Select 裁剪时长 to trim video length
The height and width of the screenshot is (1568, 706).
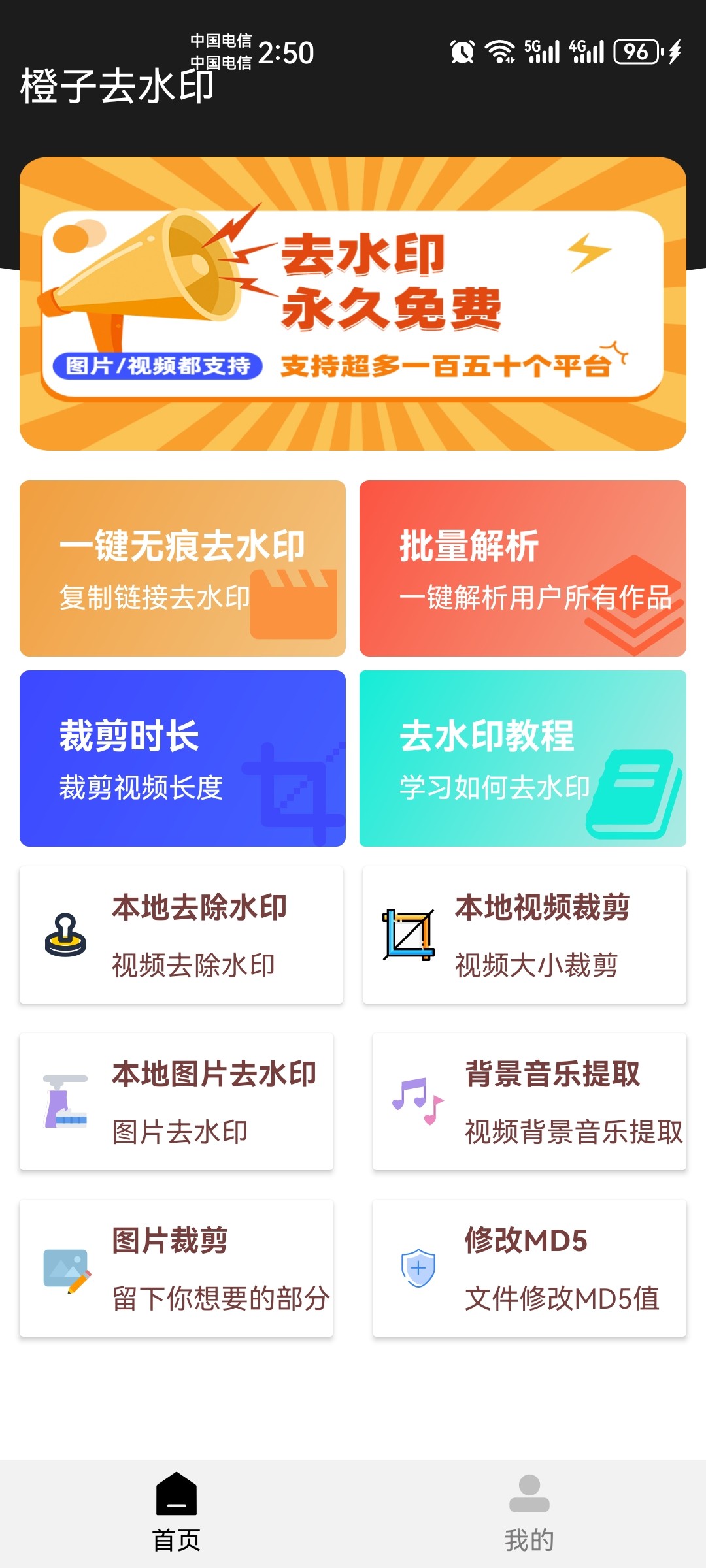[182, 758]
